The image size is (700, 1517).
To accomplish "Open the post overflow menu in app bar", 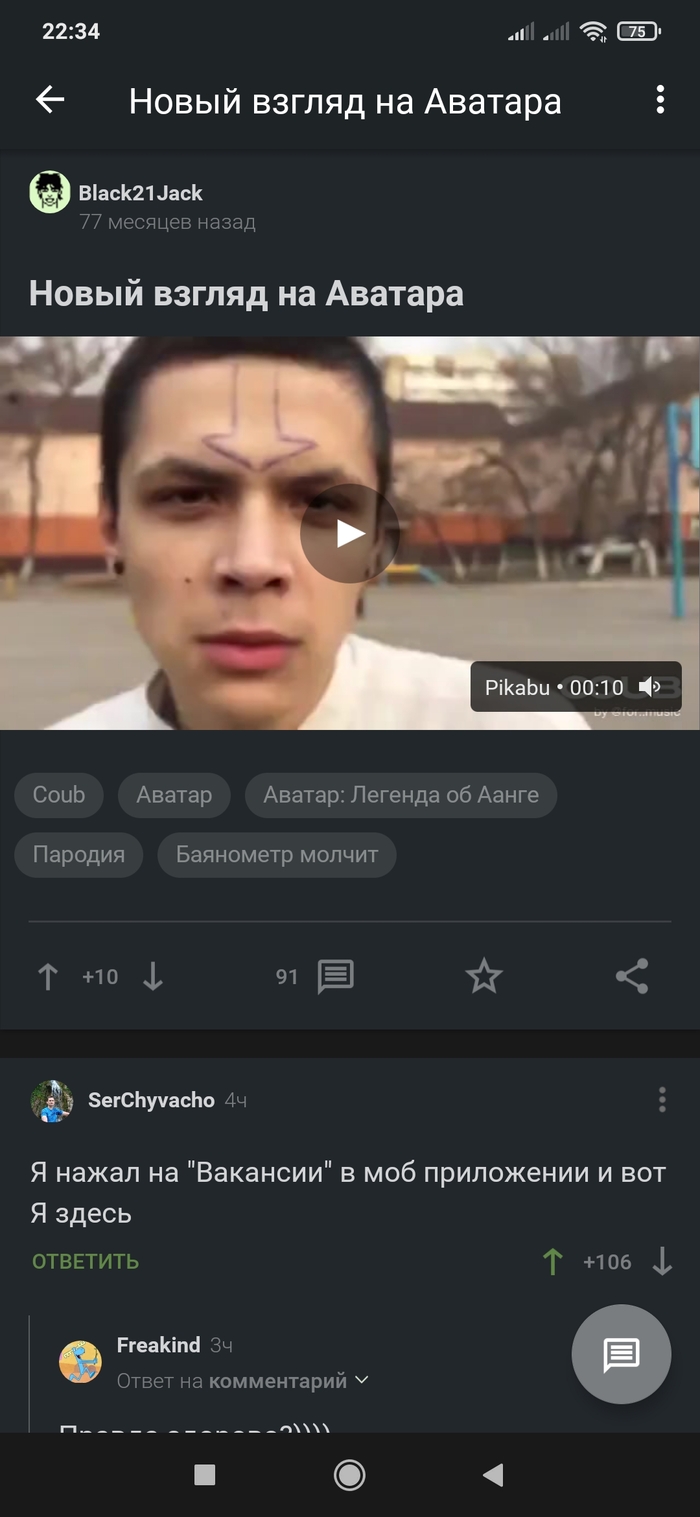I will coord(660,99).
